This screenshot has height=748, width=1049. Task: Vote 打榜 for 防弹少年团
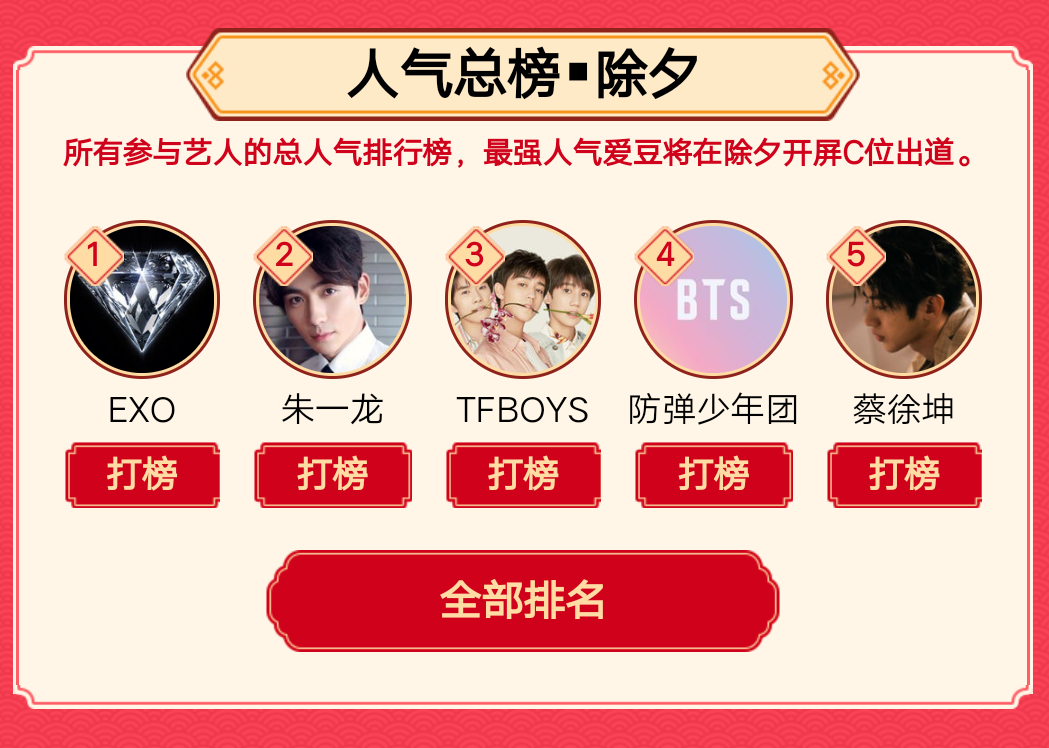pyautogui.click(x=713, y=474)
